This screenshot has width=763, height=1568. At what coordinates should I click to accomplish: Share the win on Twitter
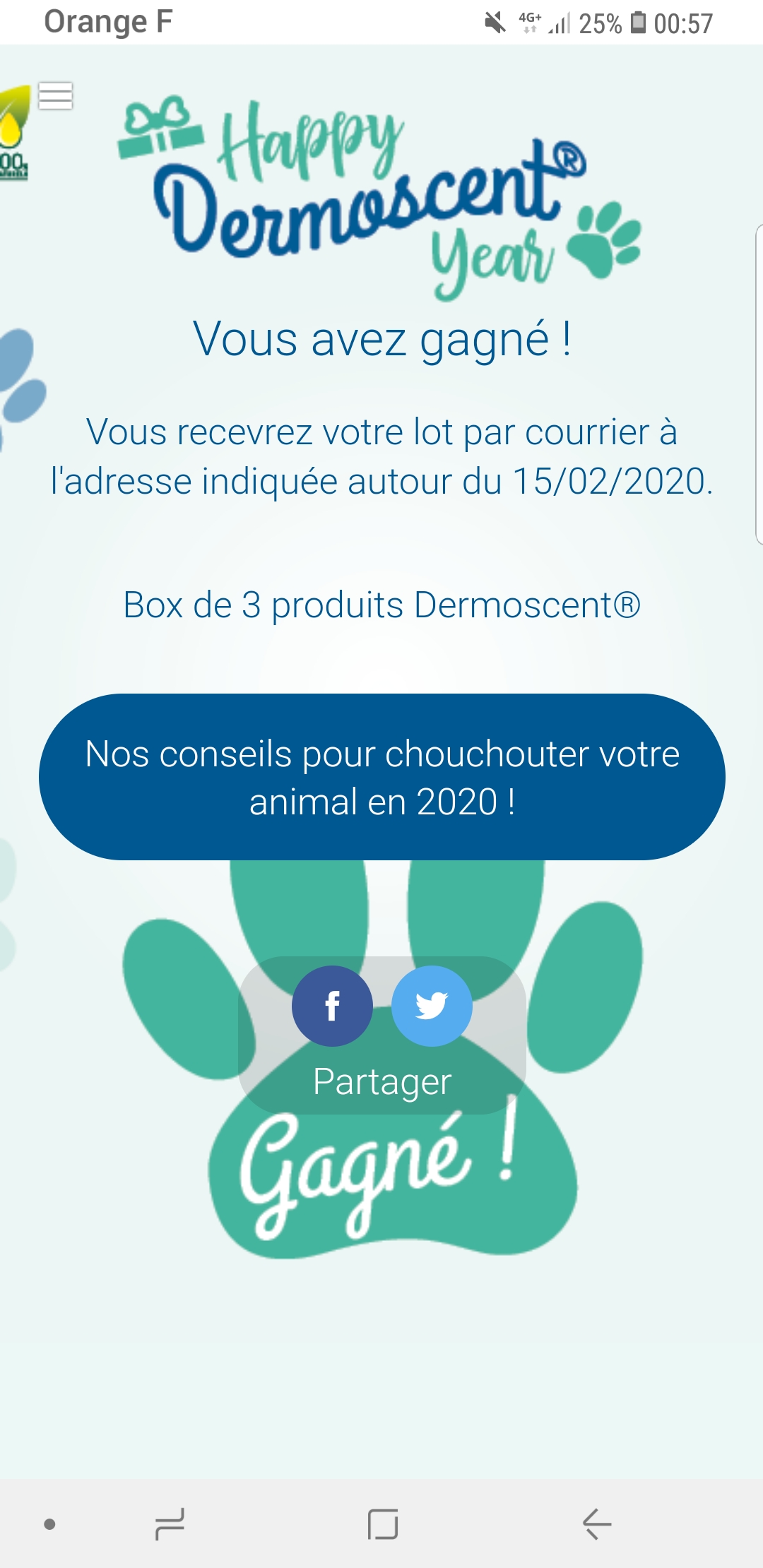pos(432,1006)
